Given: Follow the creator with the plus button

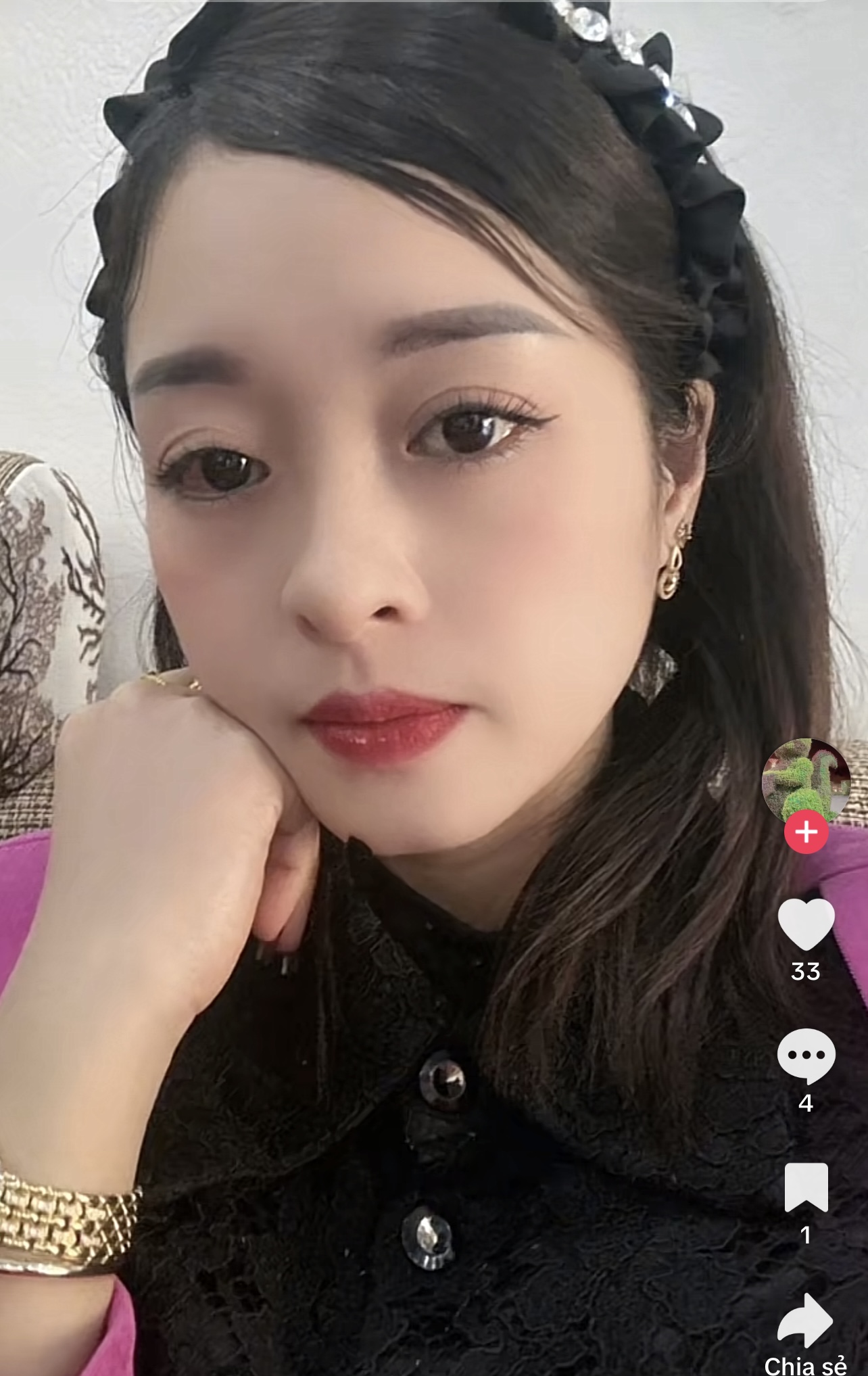Looking at the screenshot, I should [x=806, y=832].
